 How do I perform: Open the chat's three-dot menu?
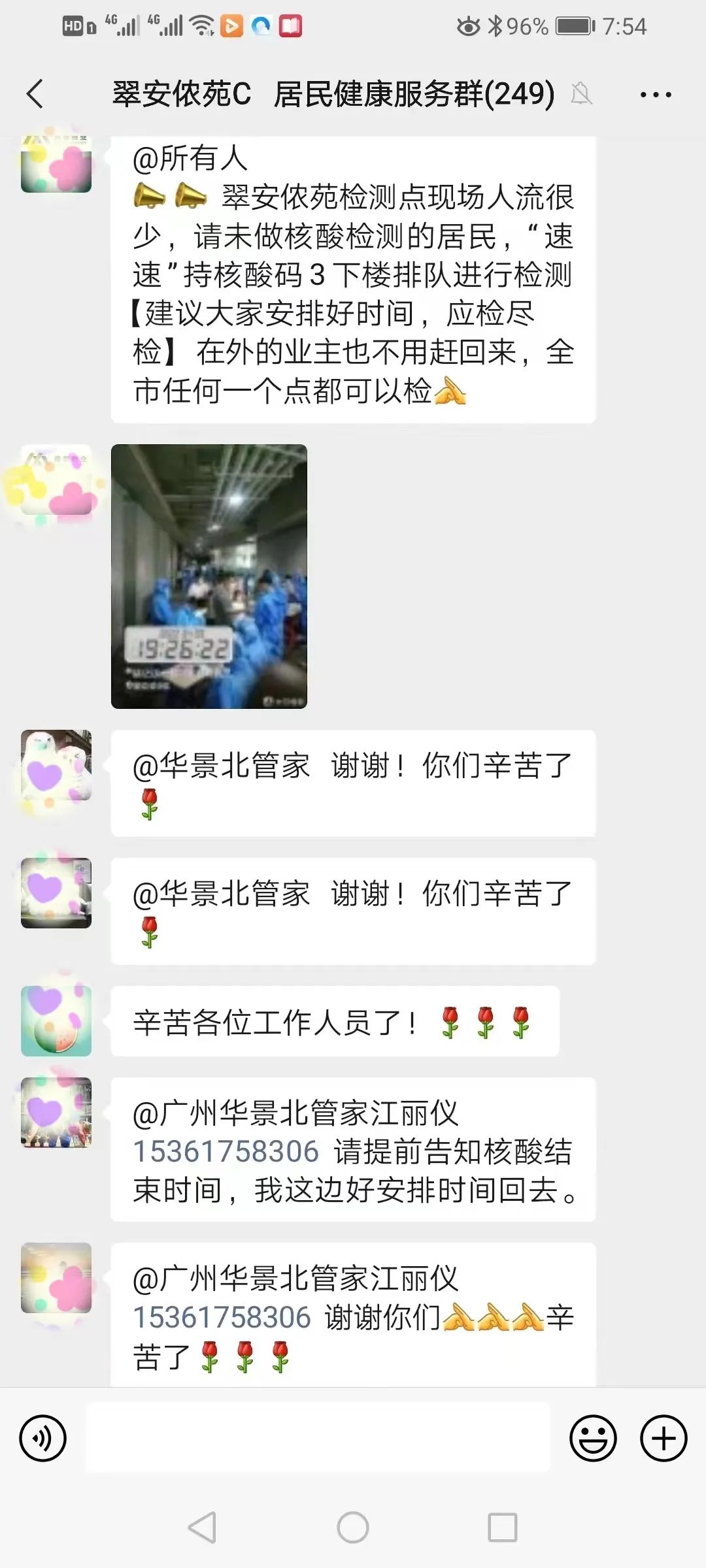(x=656, y=95)
